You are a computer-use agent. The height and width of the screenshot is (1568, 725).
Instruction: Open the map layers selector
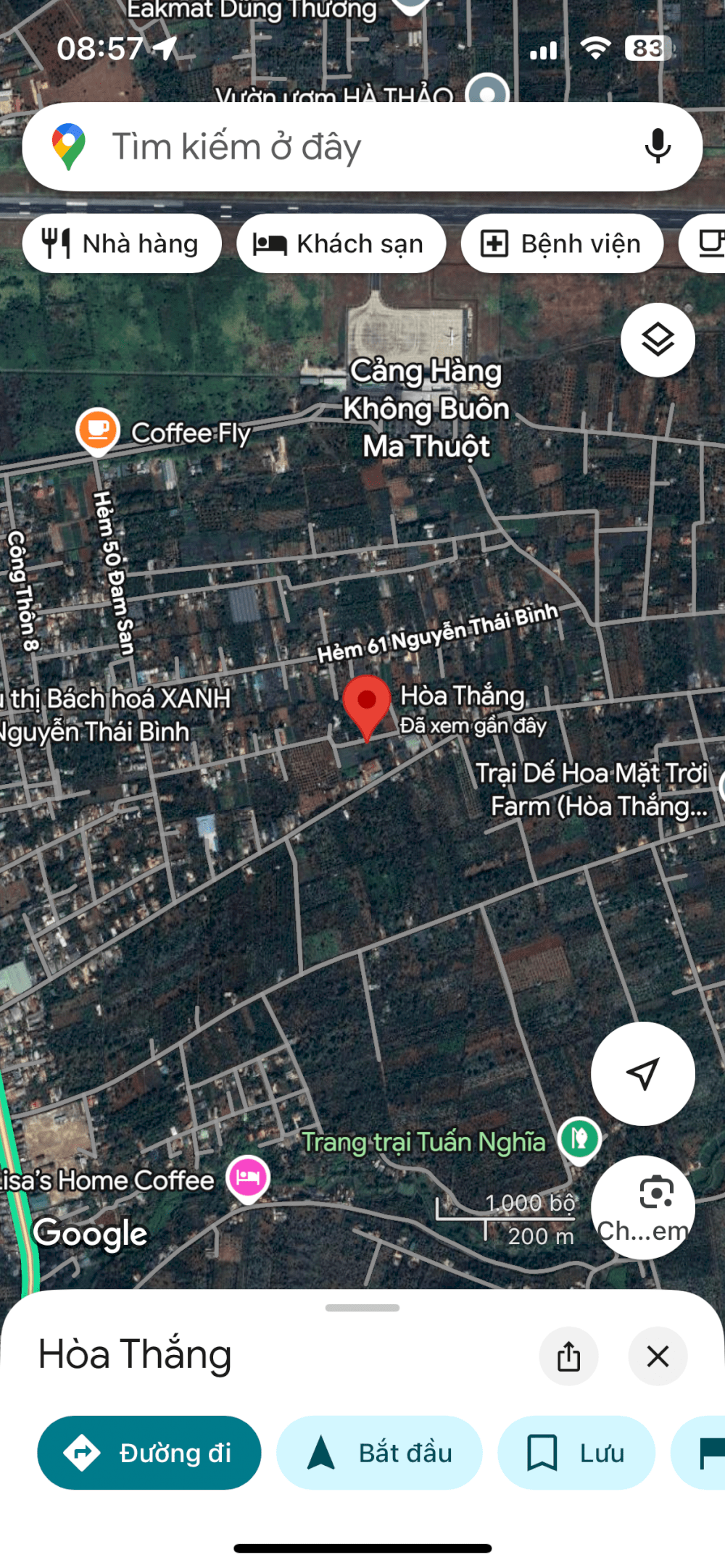657,338
